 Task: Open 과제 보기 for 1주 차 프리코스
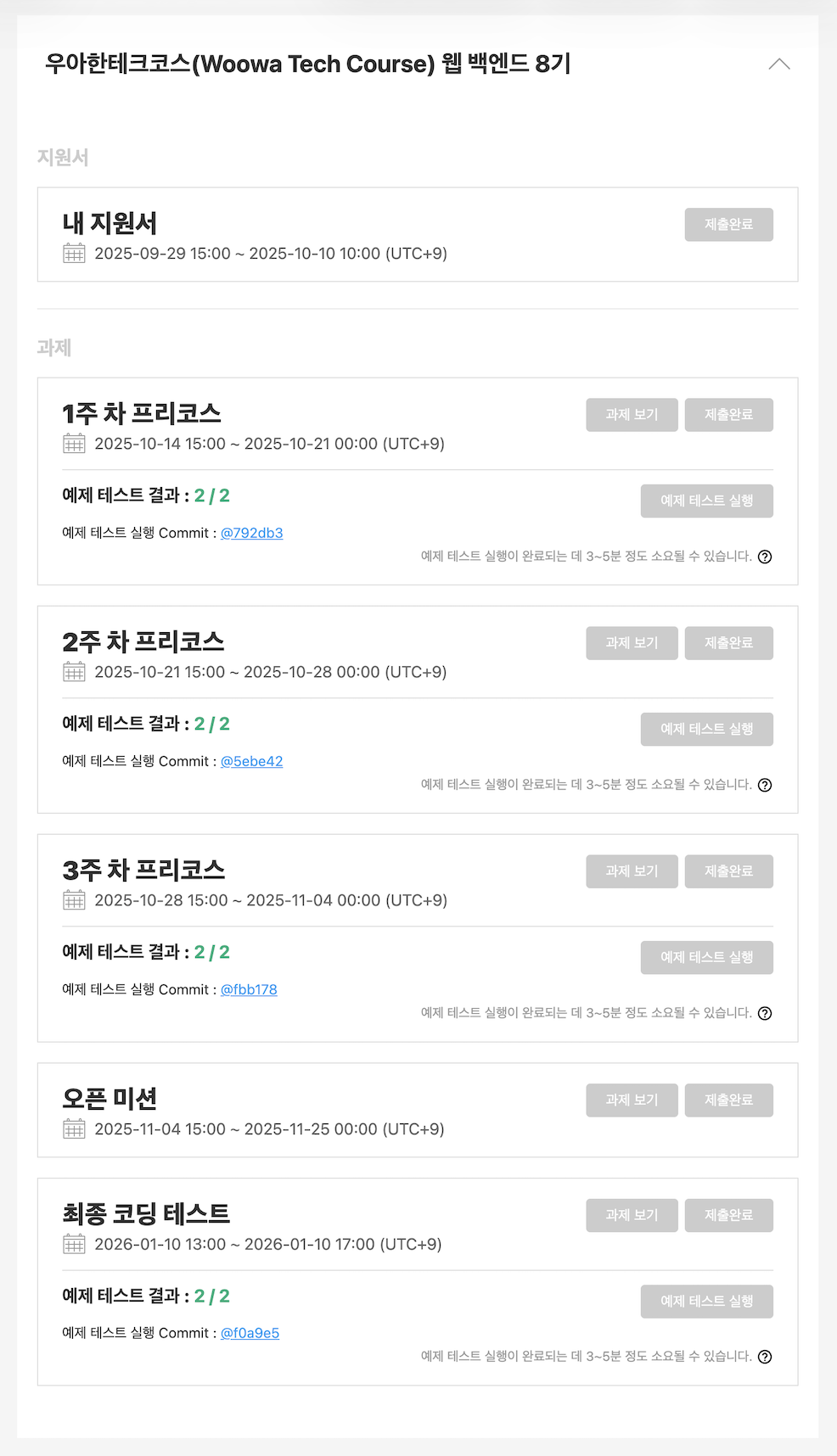[x=632, y=415]
